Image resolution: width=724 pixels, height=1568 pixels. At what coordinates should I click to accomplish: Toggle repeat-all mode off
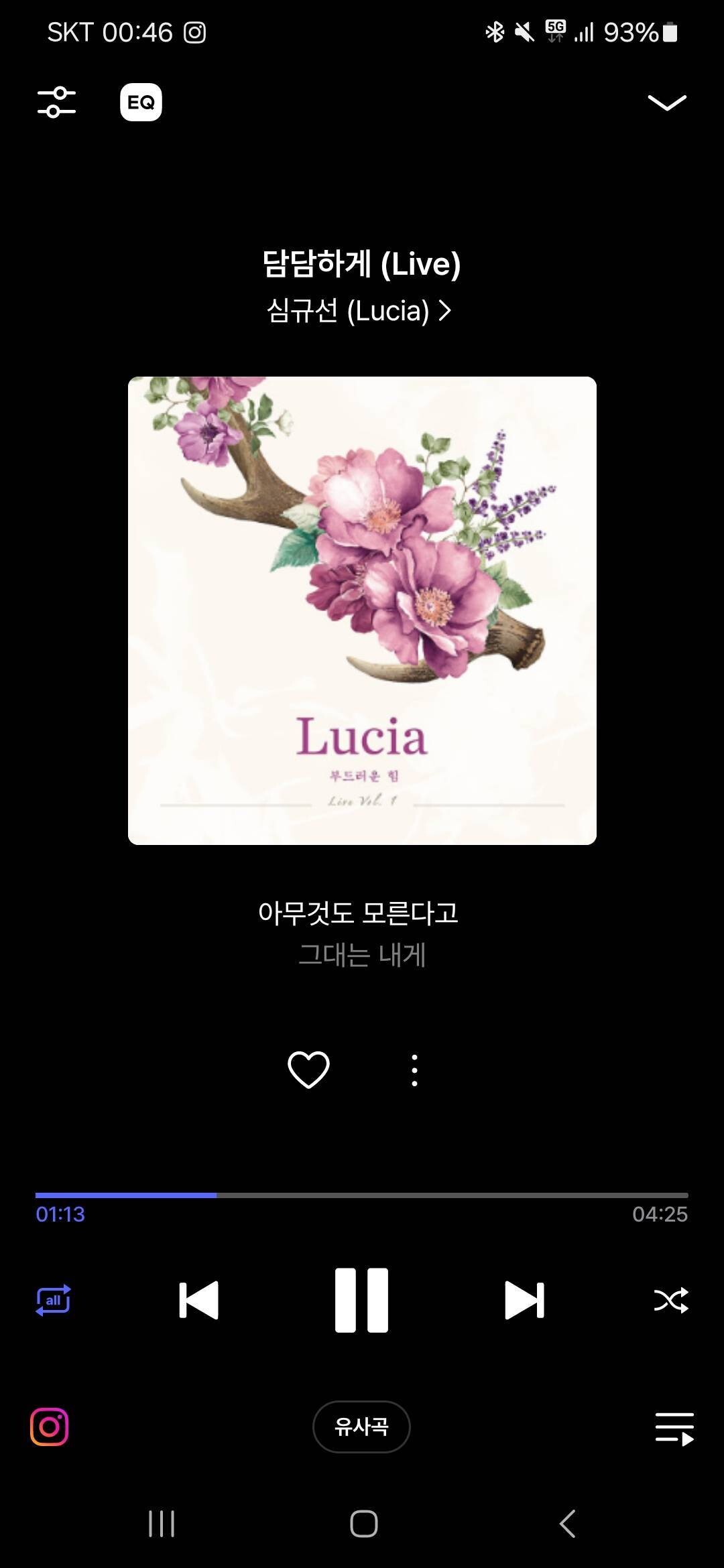point(52,1299)
